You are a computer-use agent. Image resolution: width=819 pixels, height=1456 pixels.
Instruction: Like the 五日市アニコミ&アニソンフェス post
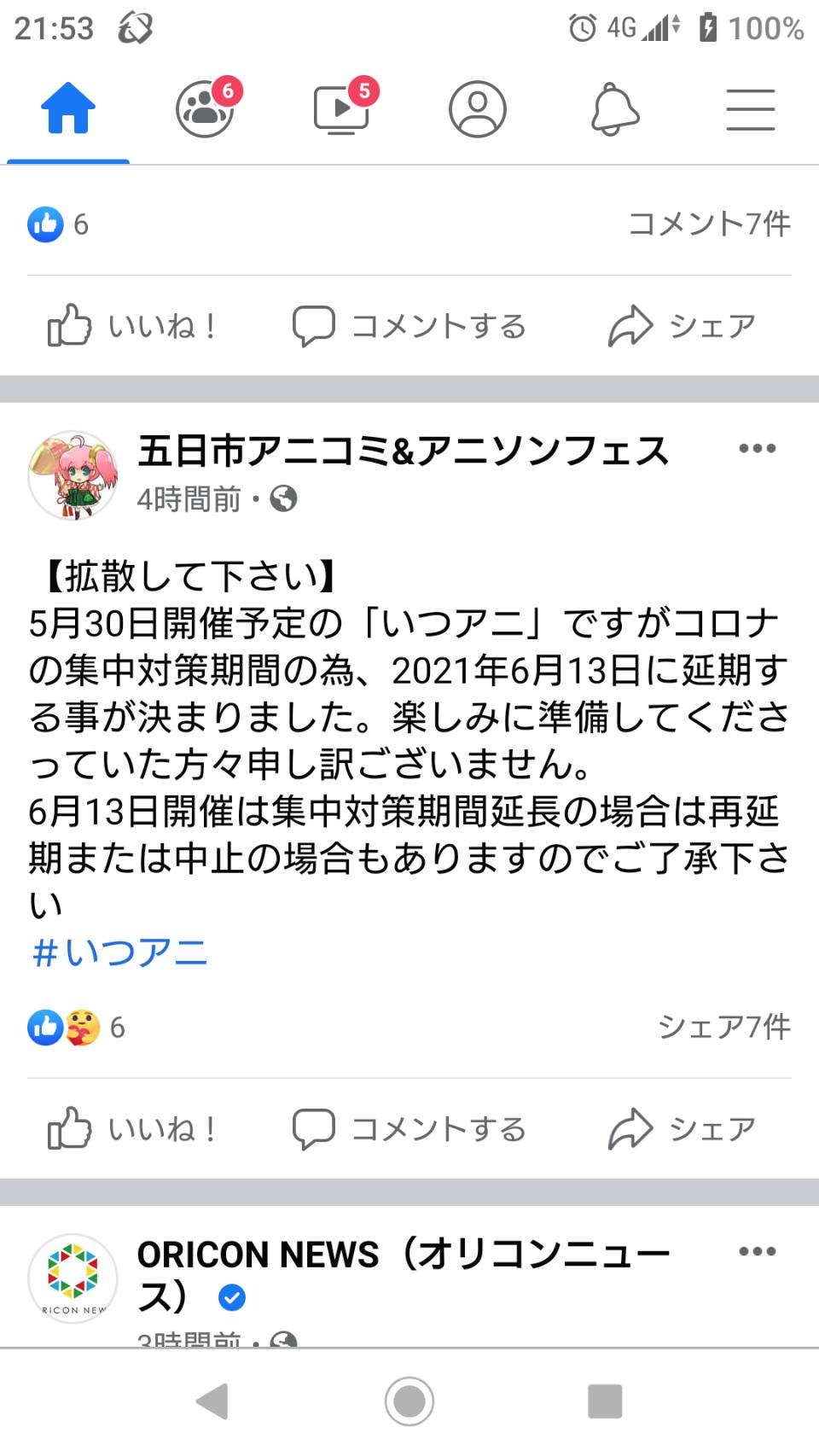(x=132, y=1129)
